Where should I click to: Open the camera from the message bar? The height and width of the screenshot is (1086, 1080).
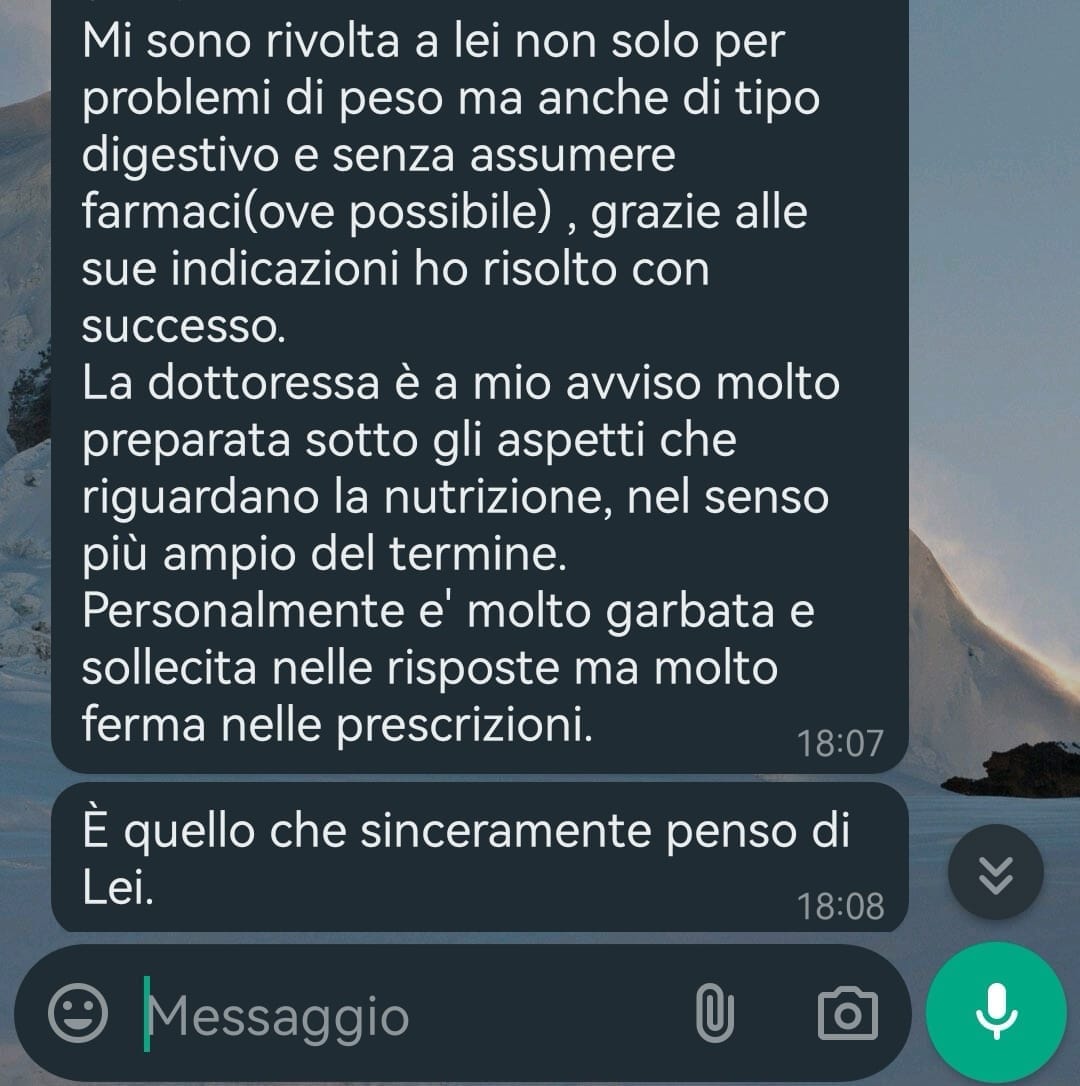pos(847,1013)
